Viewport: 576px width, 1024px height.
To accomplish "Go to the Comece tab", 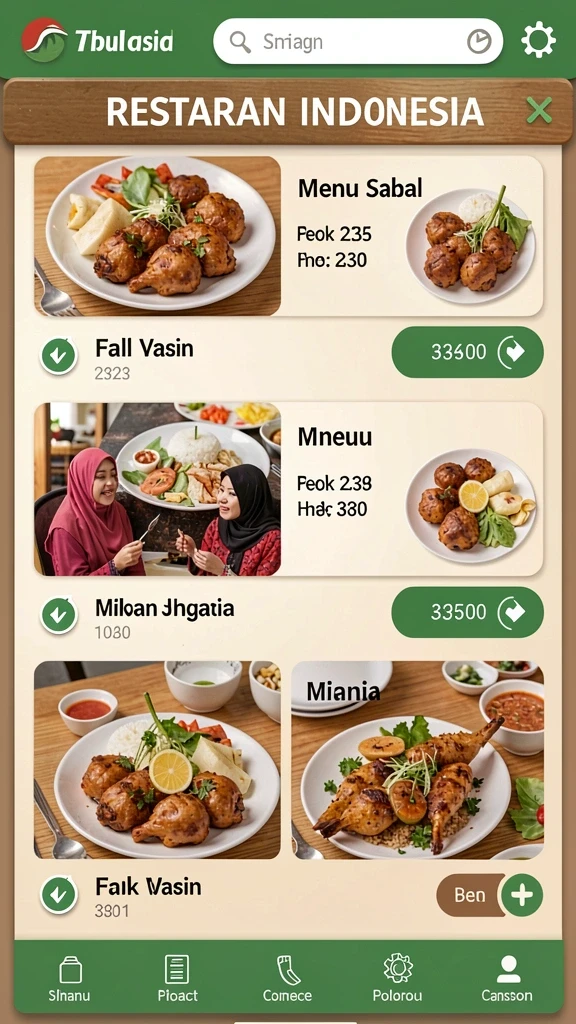I will tap(287, 978).
